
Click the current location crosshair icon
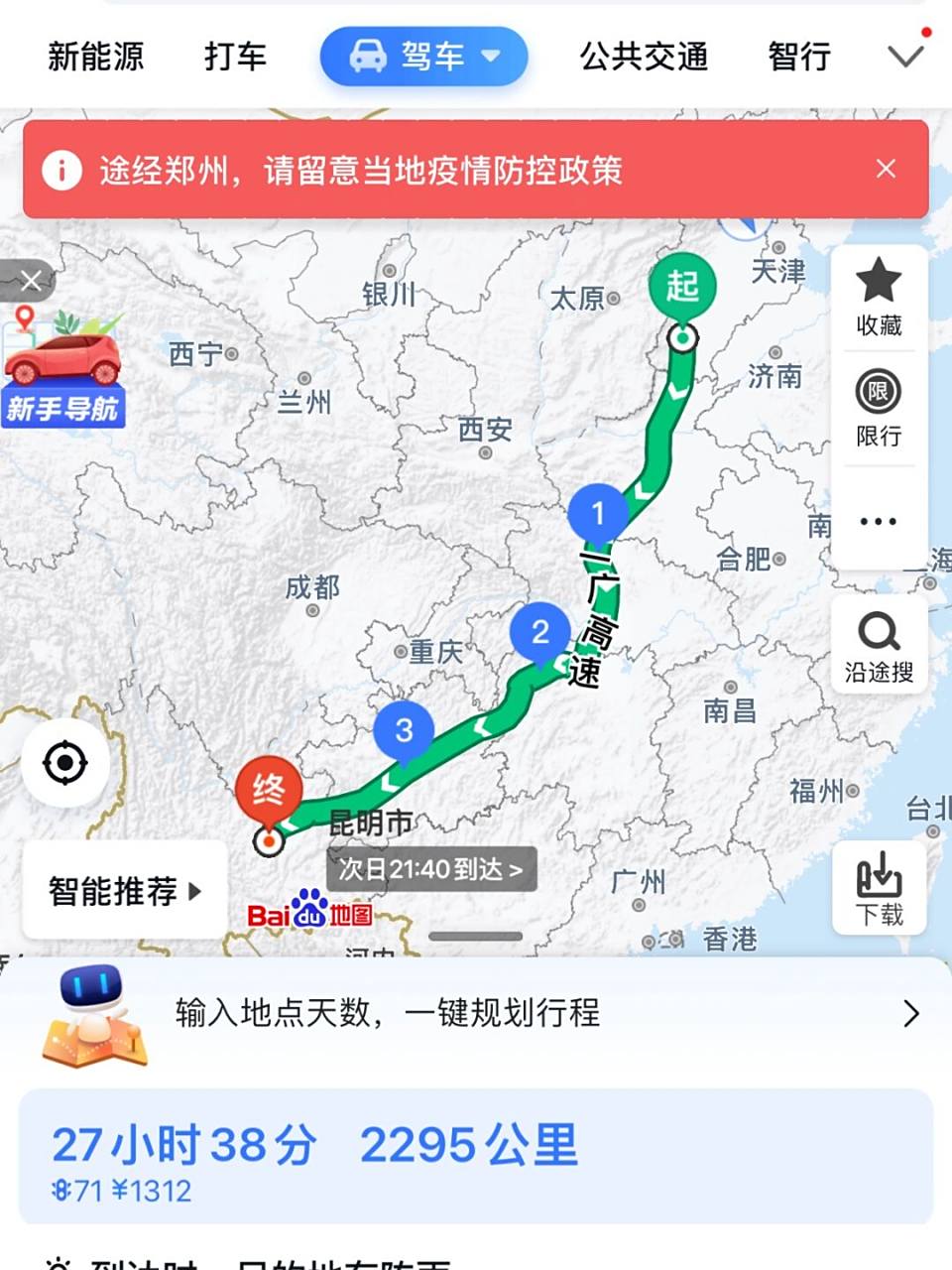coord(66,761)
